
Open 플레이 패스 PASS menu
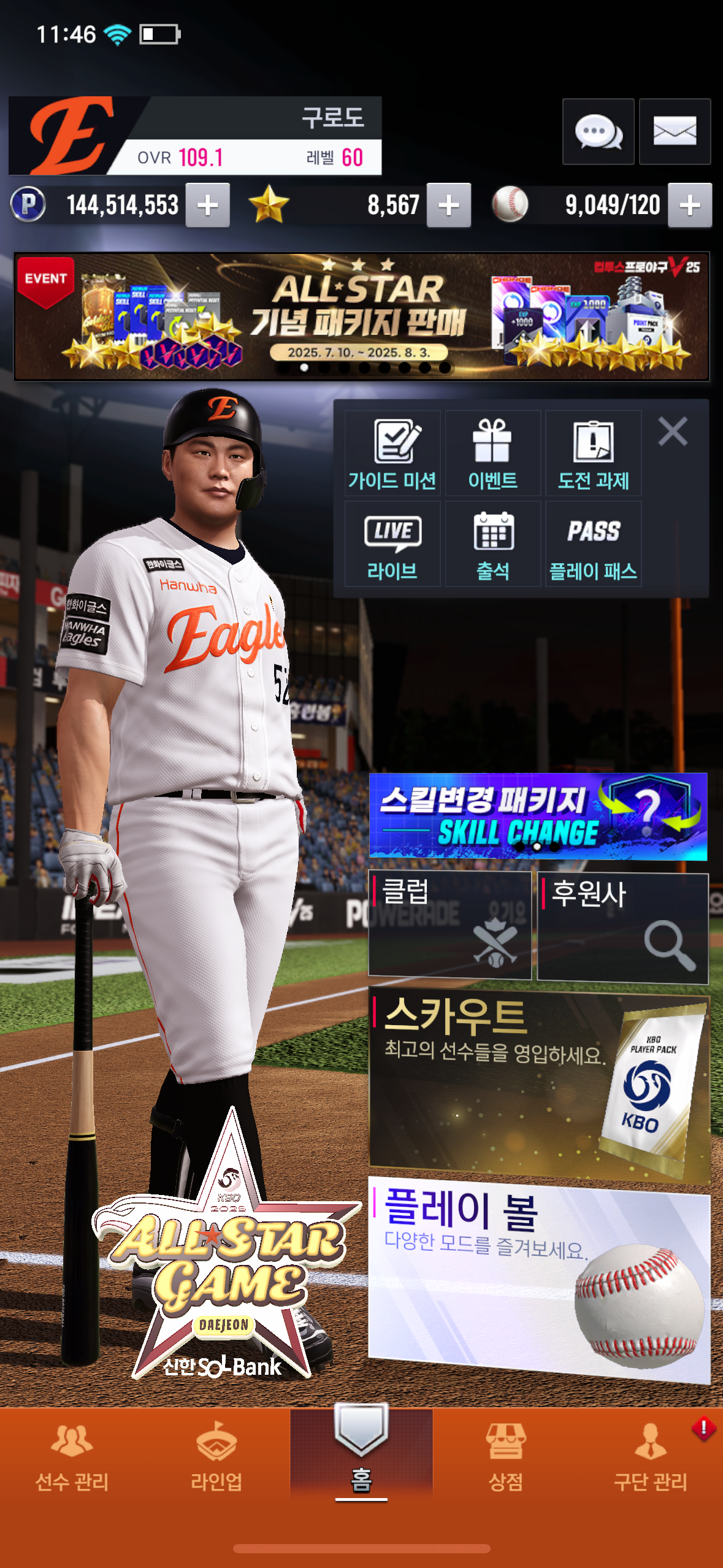594,544
